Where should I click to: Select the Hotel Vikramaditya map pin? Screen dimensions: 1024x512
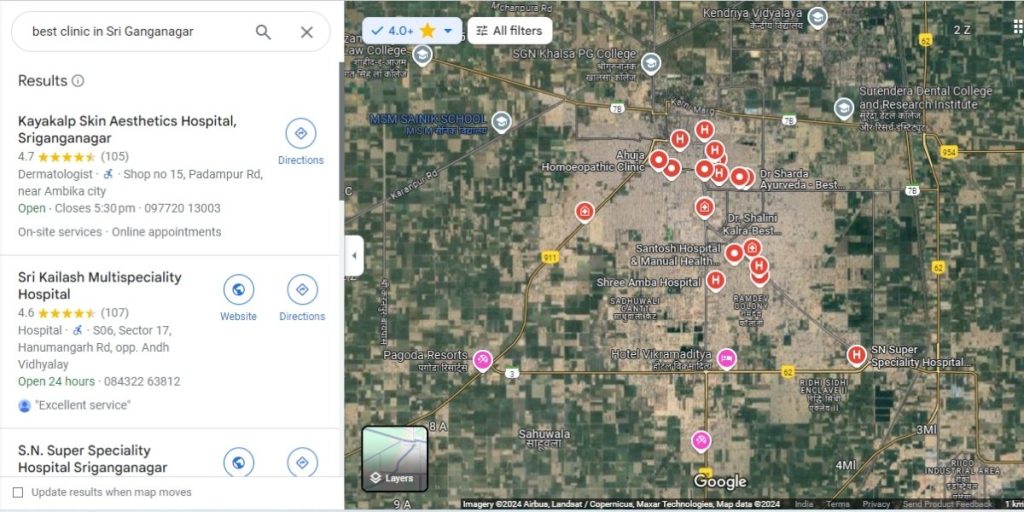pos(727,358)
